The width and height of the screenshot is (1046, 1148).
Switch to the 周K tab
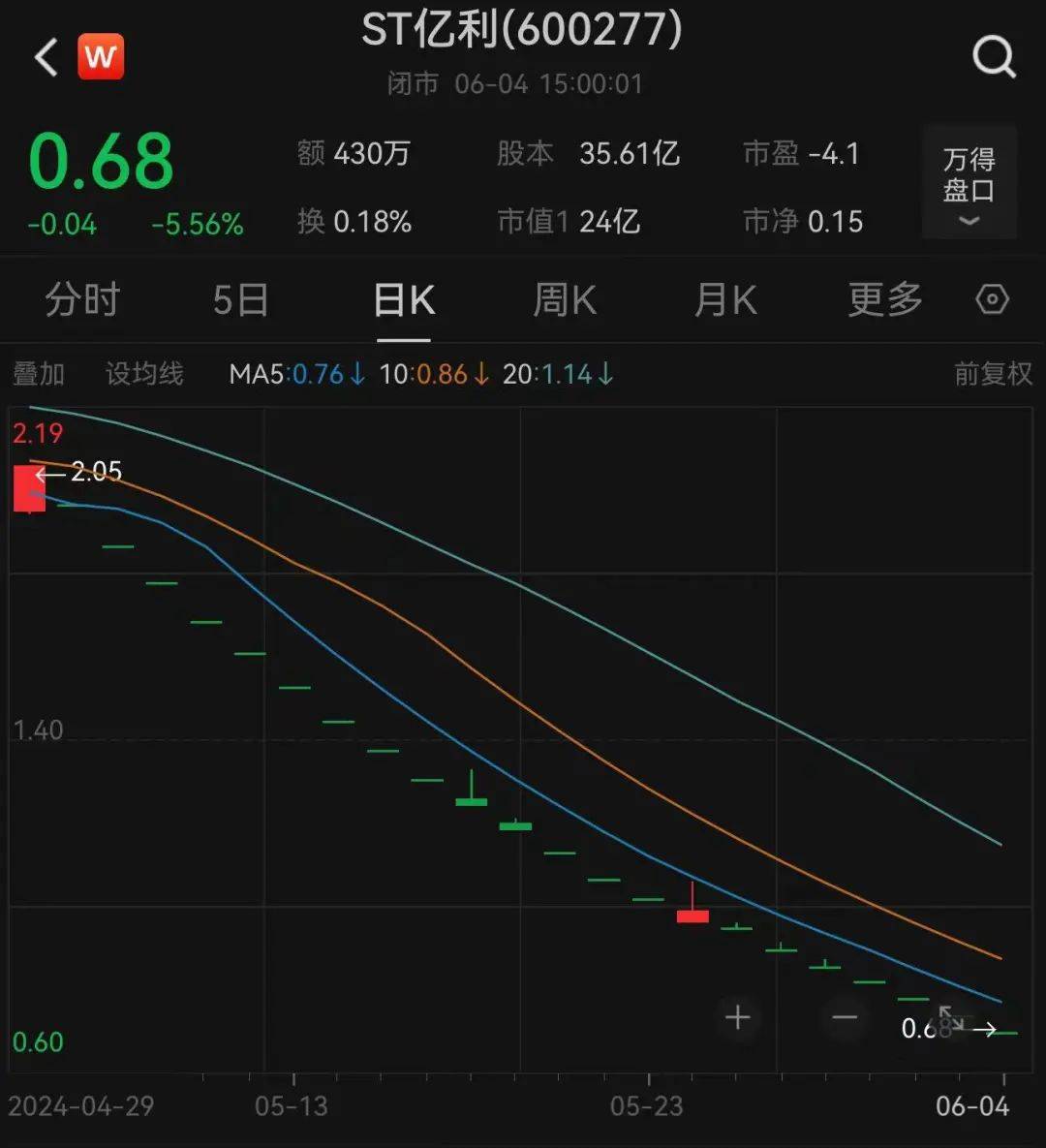pos(565,300)
